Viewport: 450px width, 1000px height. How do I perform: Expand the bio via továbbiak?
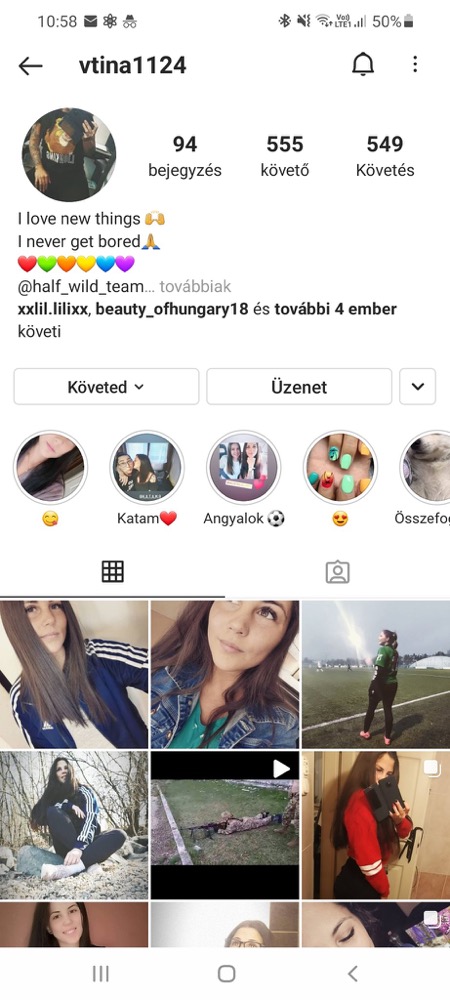[195, 286]
